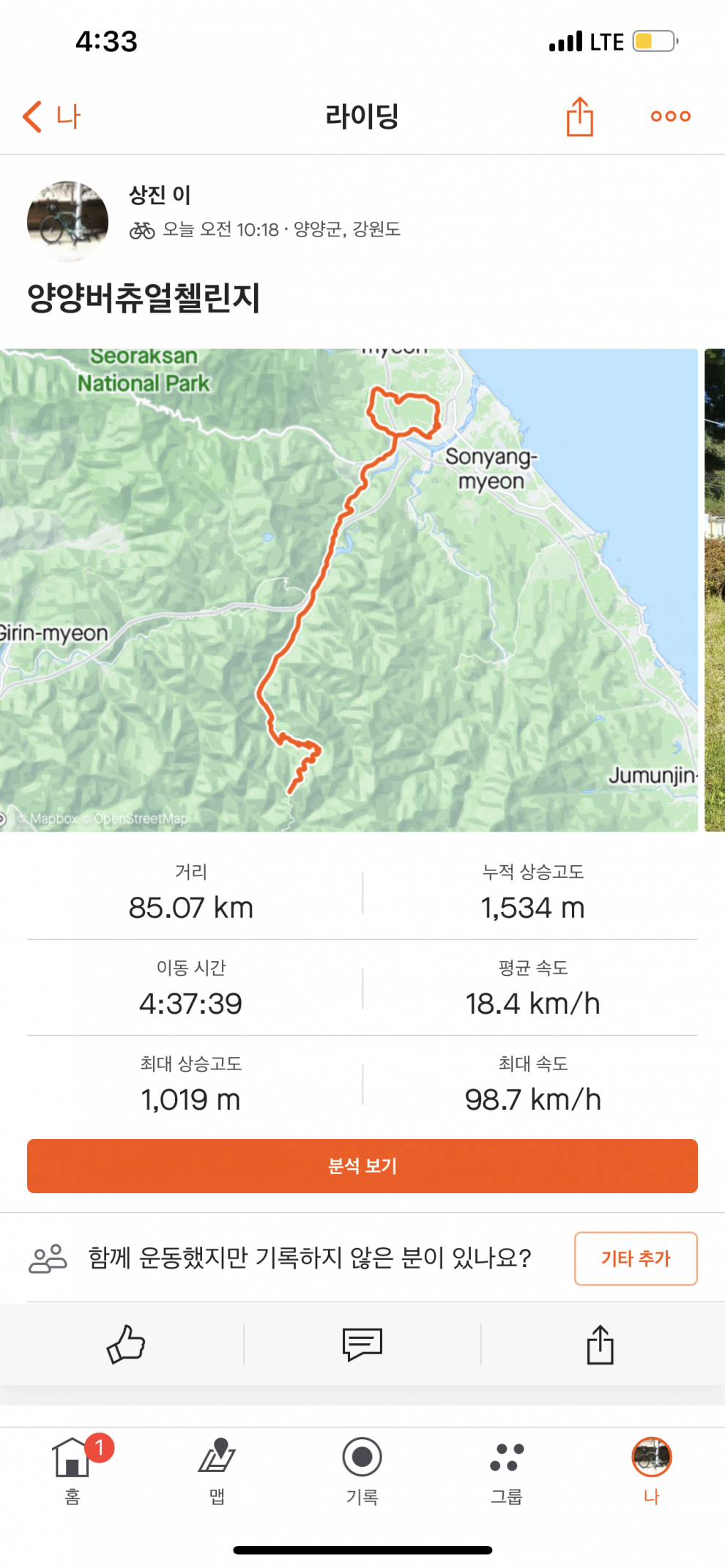Open 상진 이's profile picture
Screen dimensions: 725x1568
pyautogui.click(x=67, y=221)
